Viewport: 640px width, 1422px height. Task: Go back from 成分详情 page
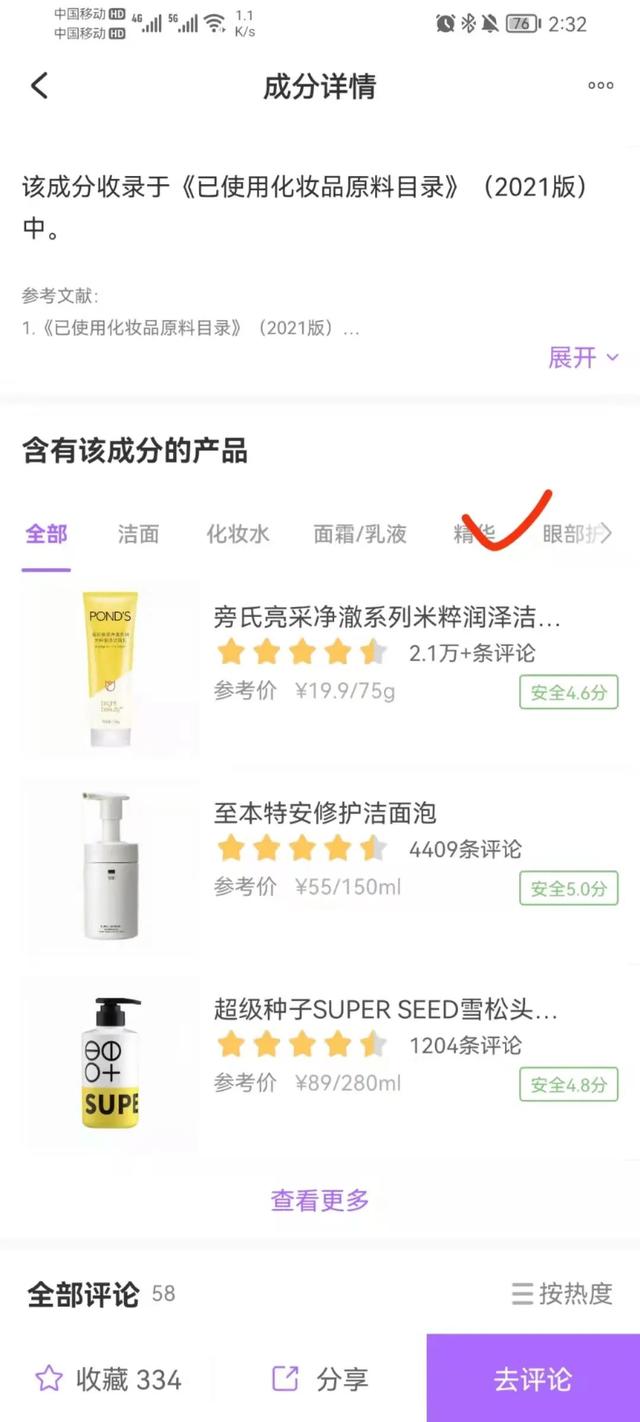click(x=39, y=86)
